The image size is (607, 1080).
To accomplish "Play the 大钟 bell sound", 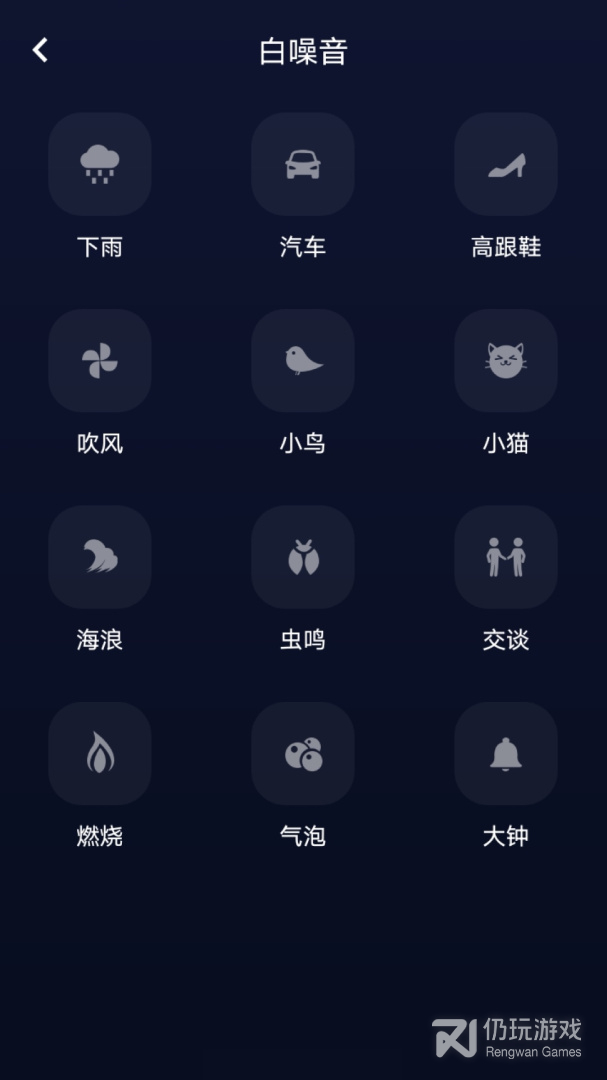I will coord(506,754).
